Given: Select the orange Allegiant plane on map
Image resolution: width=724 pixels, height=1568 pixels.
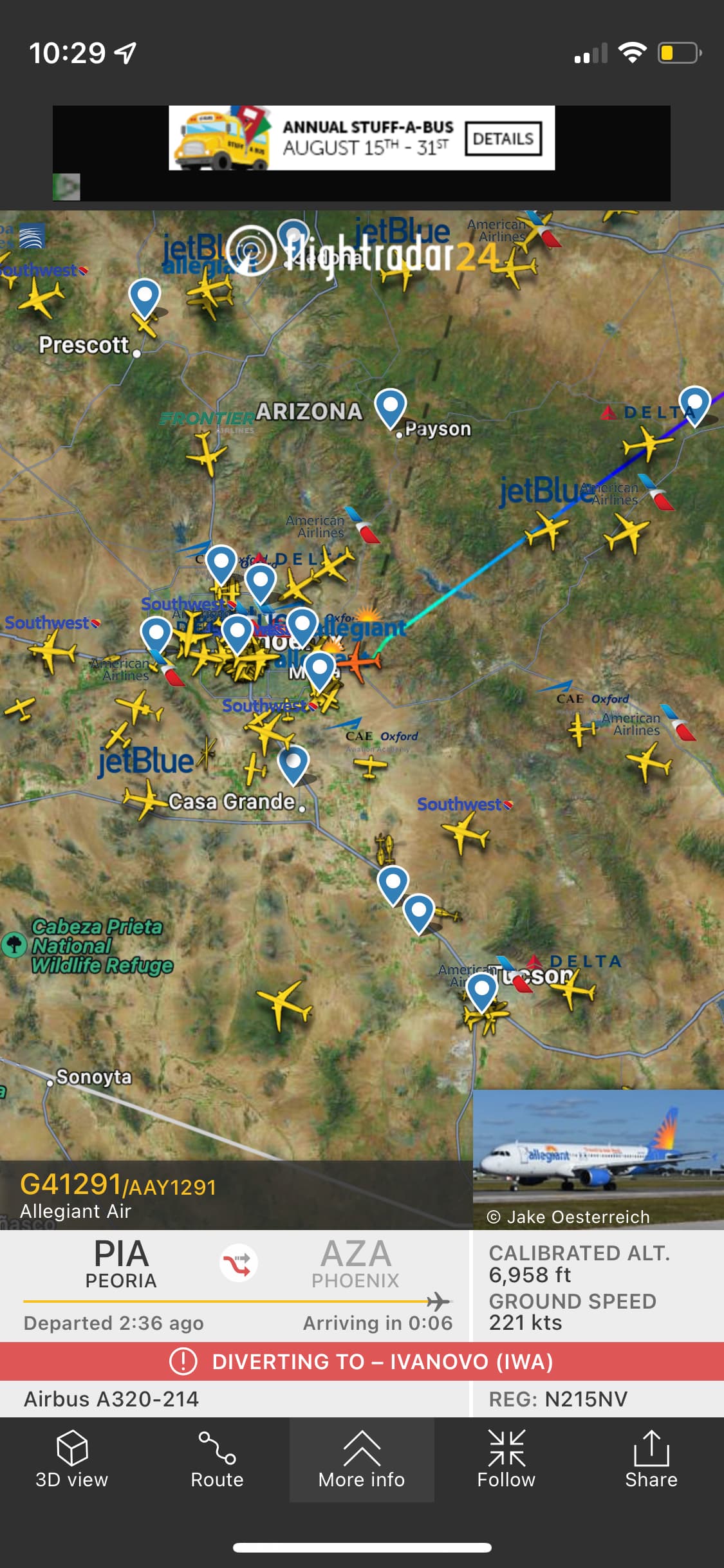Looking at the screenshot, I should 359,662.
